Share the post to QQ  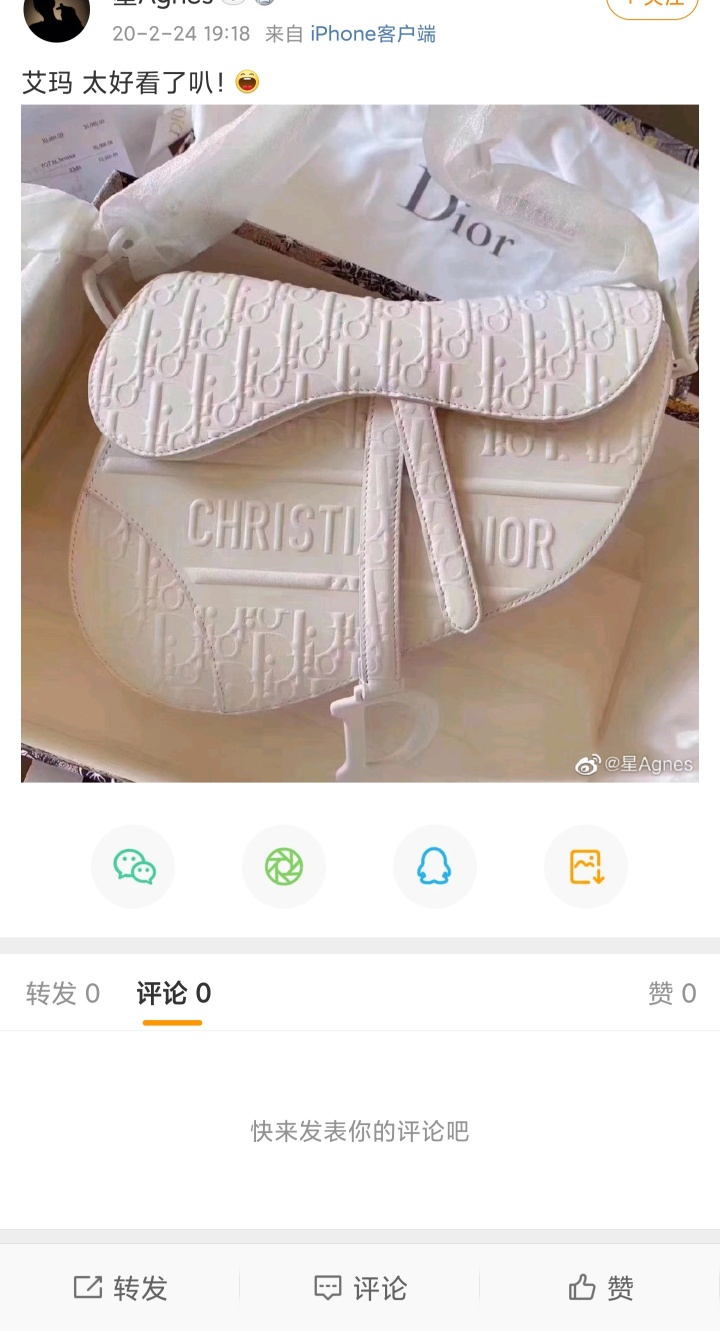[x=434, y=866]
